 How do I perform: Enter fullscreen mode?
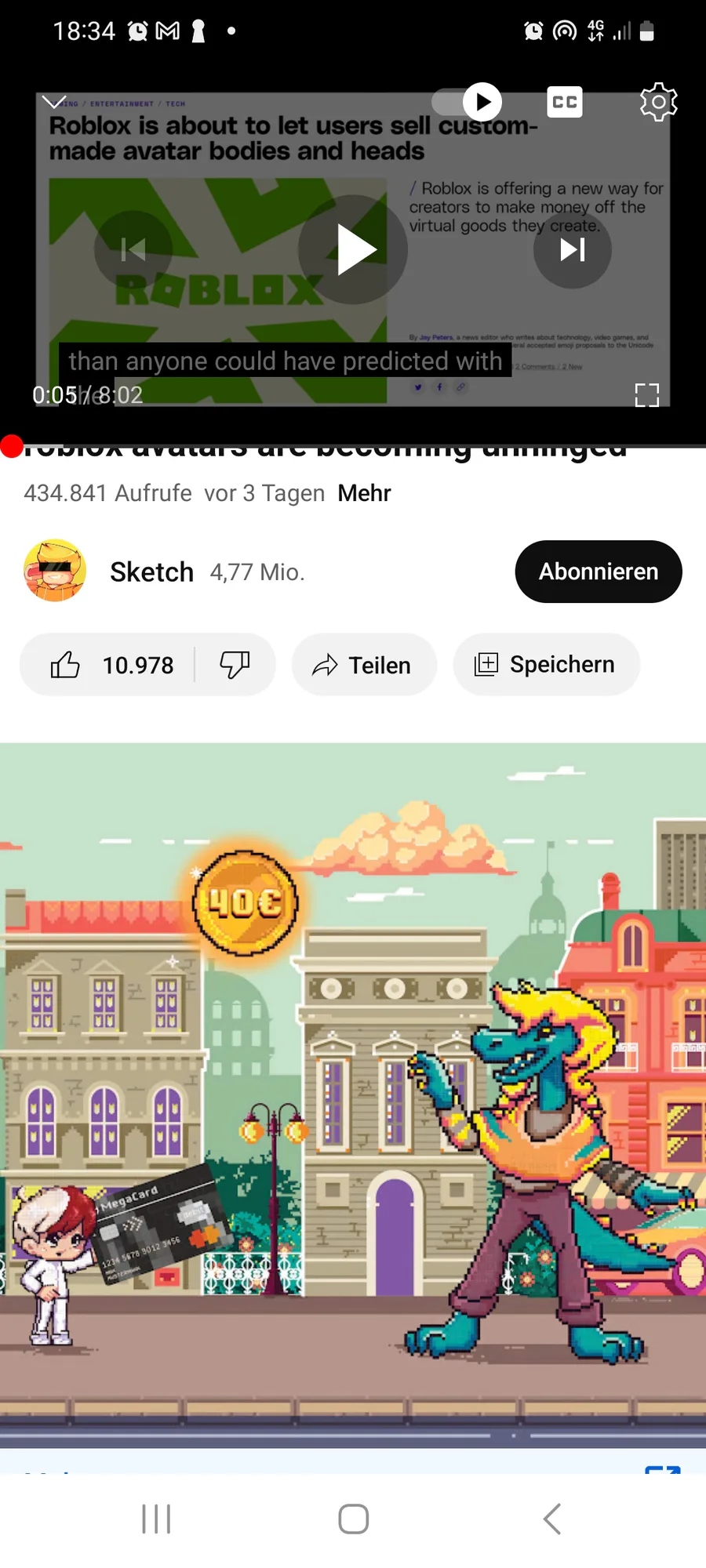[x=647, y=395]
